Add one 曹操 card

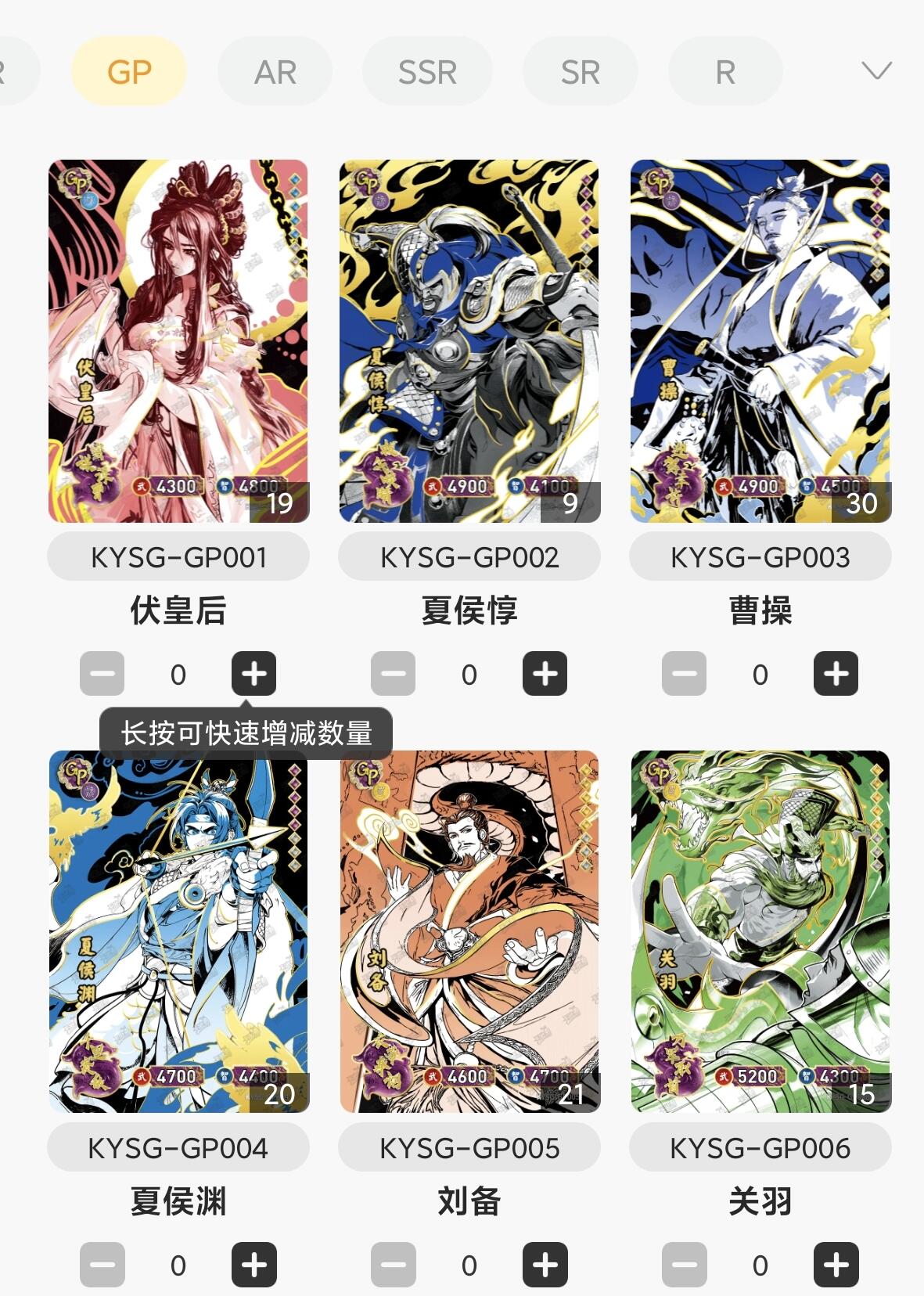836,673
